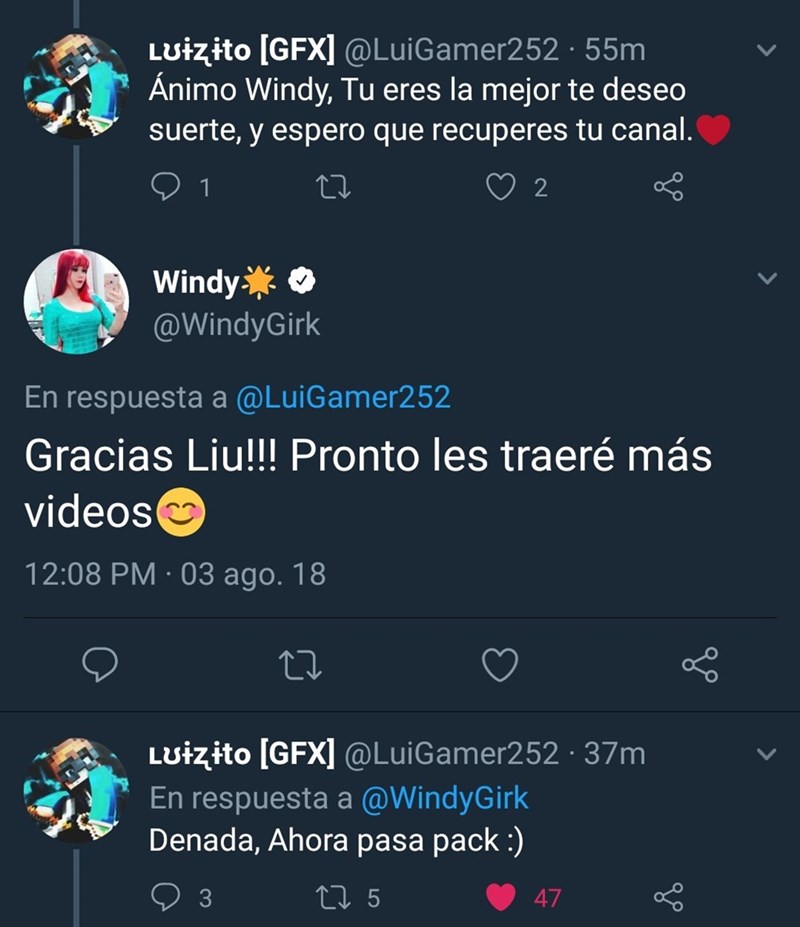Share Windy's "Gracias Liu" tweet
Image resolution: width=800 pixels, height=927 pixels.
[699, 665]
